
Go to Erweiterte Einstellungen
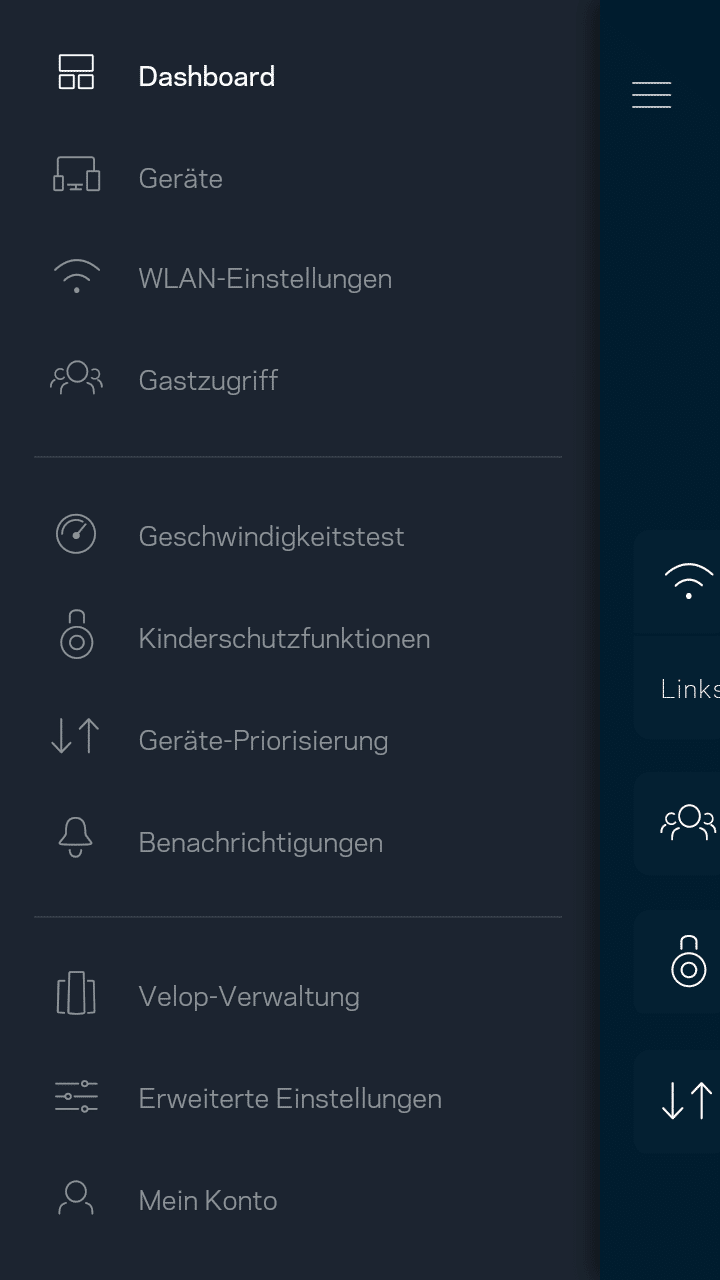pyautogui.click(x=289, y=1099)
